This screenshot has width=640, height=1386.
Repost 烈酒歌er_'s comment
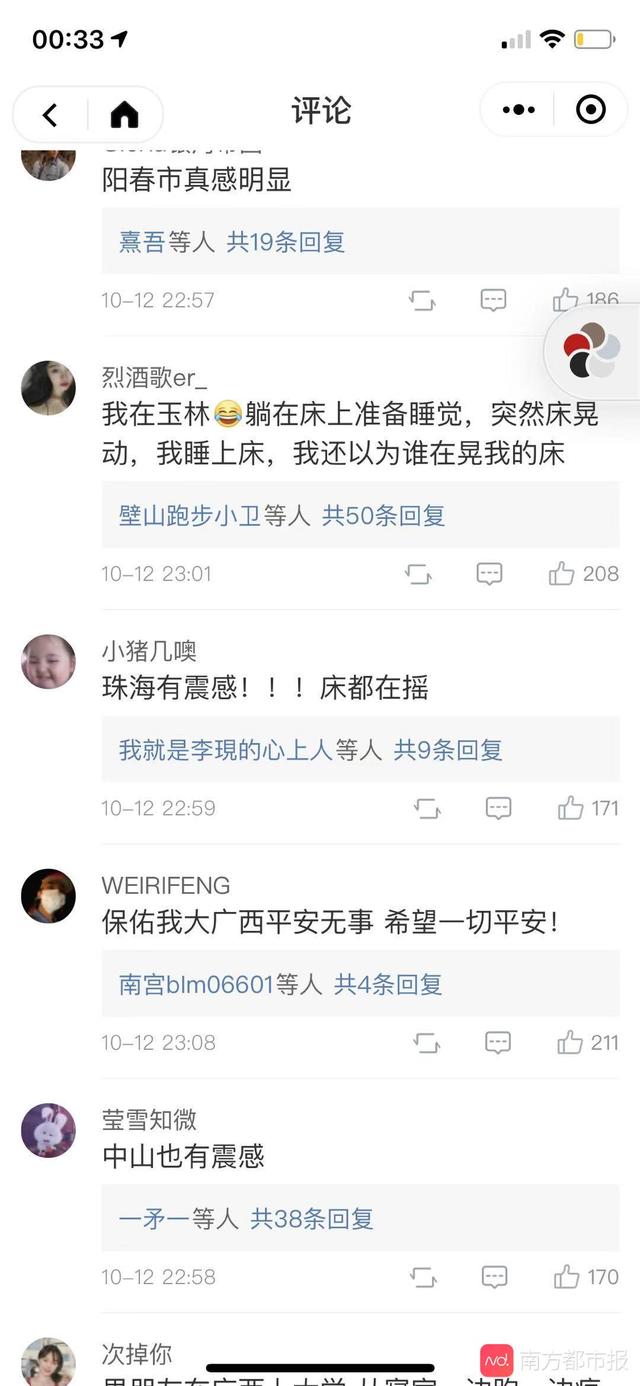click(418, 574)
